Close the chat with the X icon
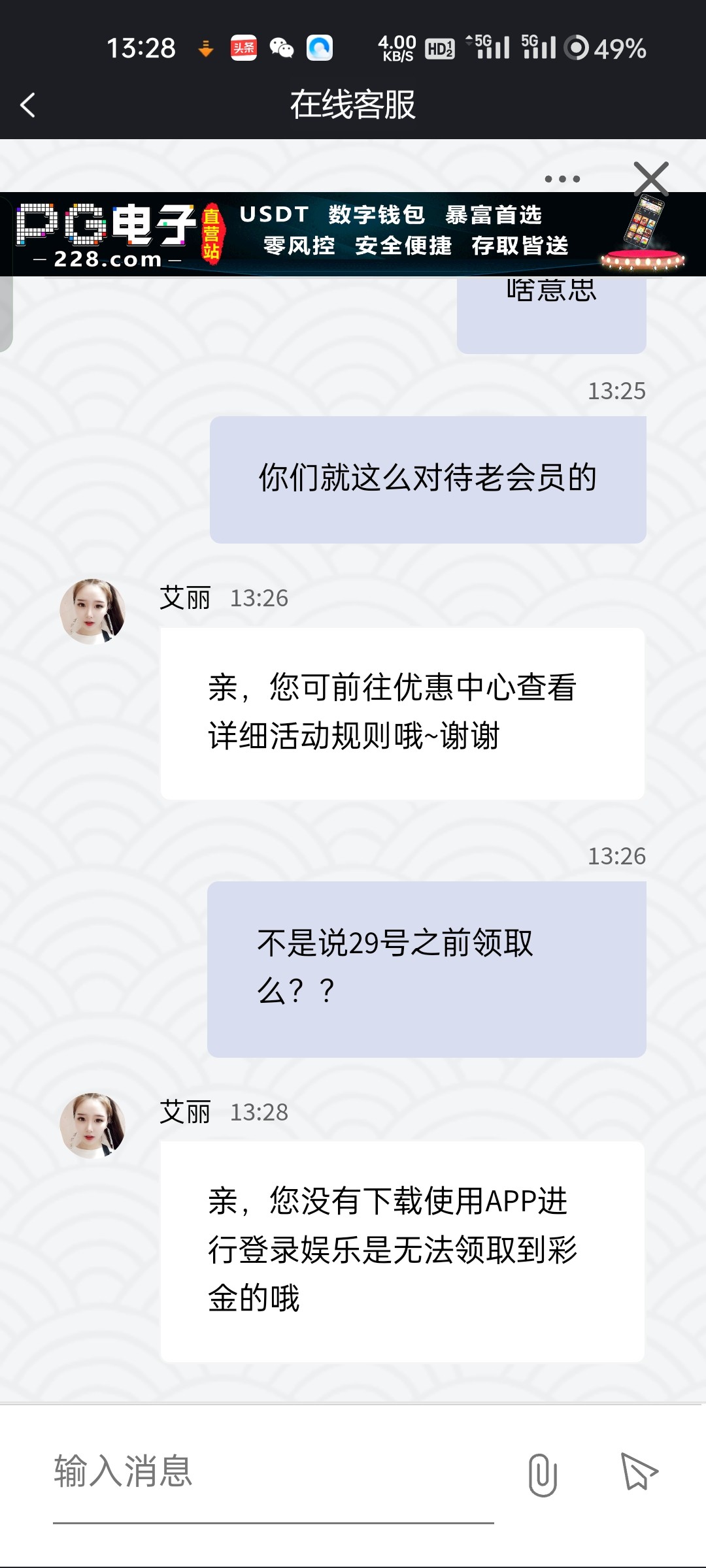Screen dimensions: 706x1568 [x=651, y=178]
